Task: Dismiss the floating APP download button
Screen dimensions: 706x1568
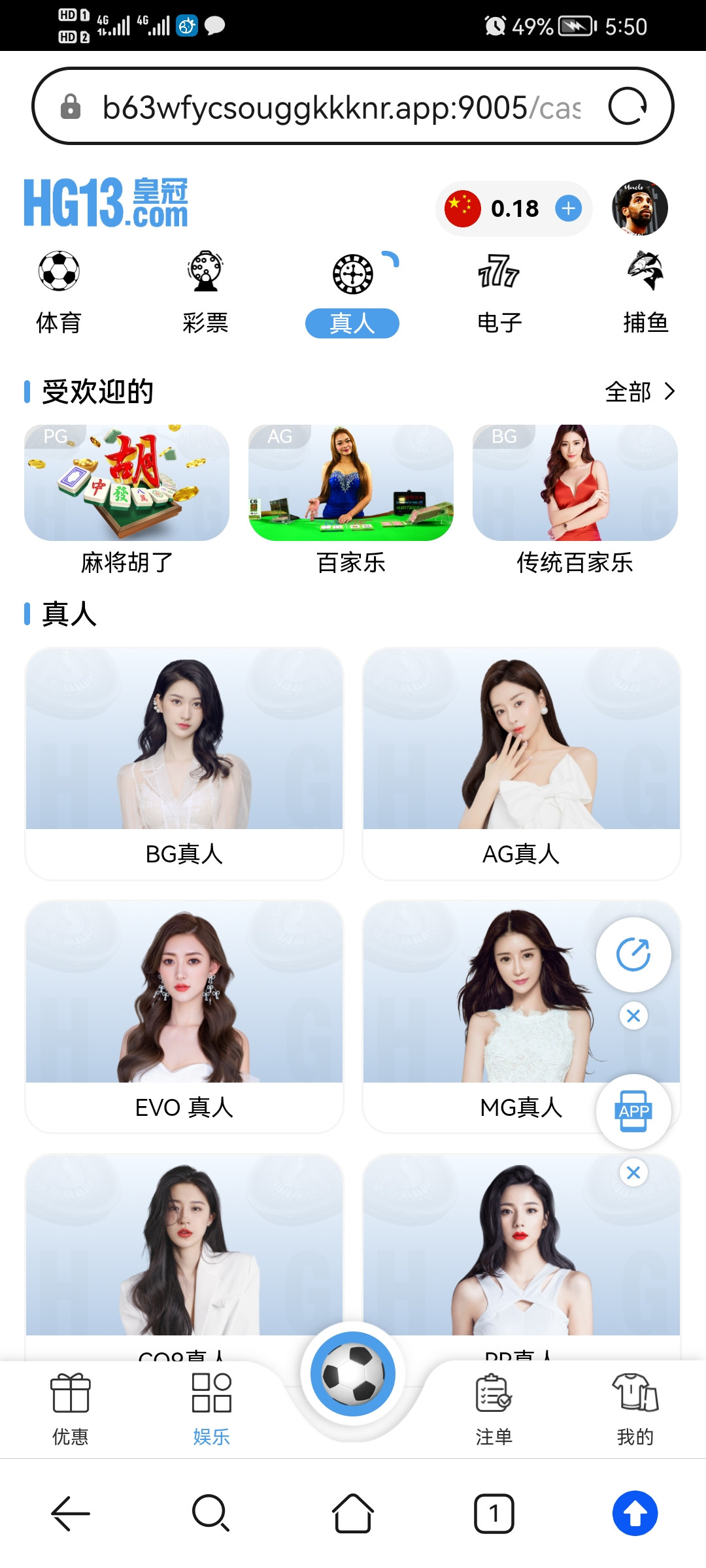Action: pyautogui.click(x=633, y=1173)
